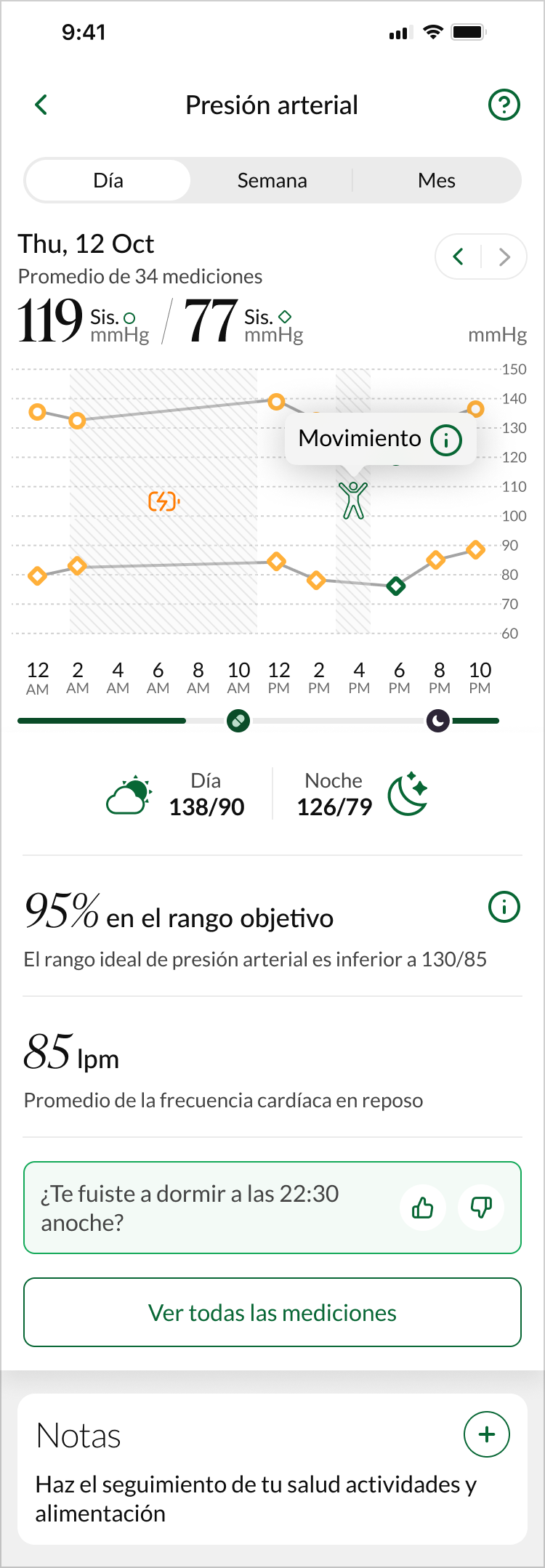Image resolution: width=545 pixels, height=1568 pixels.
Task: Go back from Presión arterial screen
Action: 41,105
